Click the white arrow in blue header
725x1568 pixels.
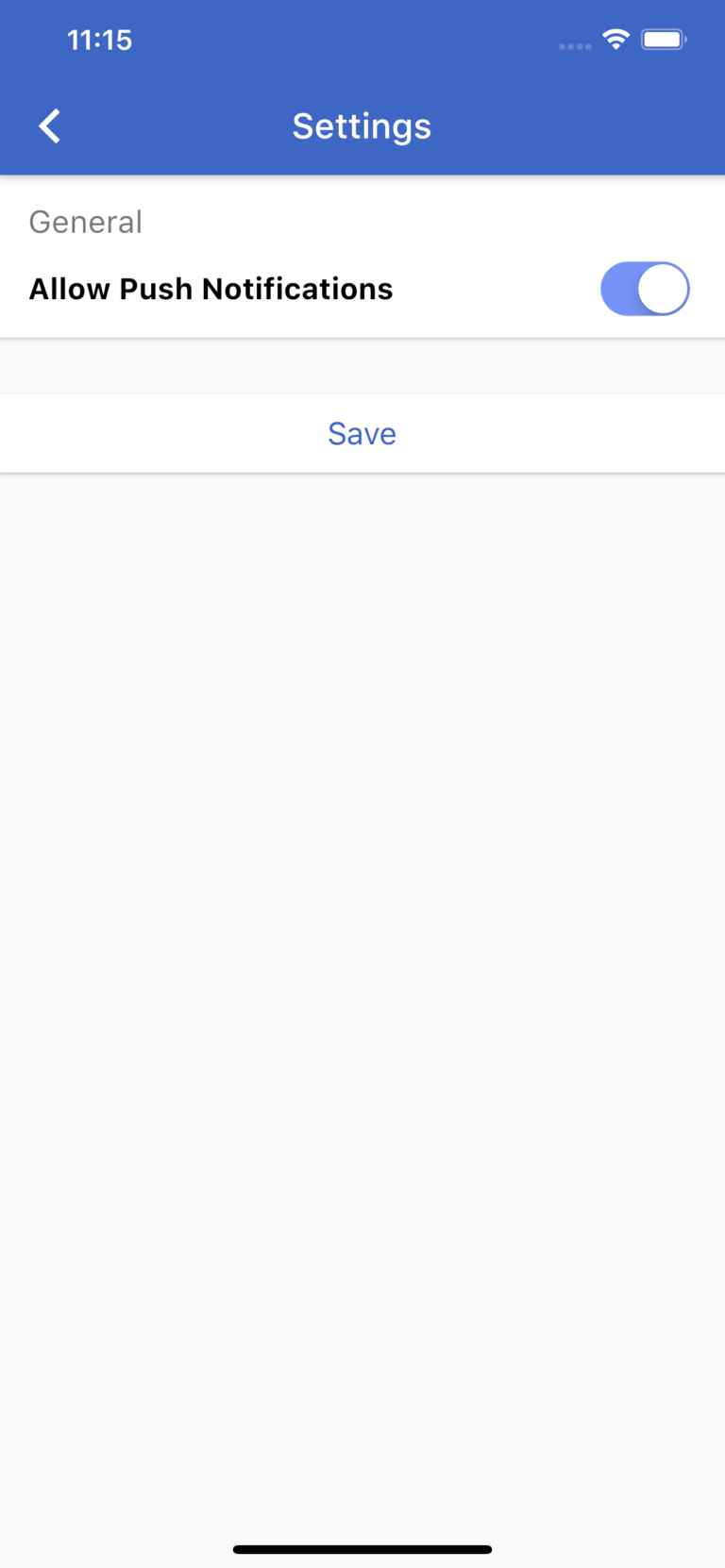(48, 125)
